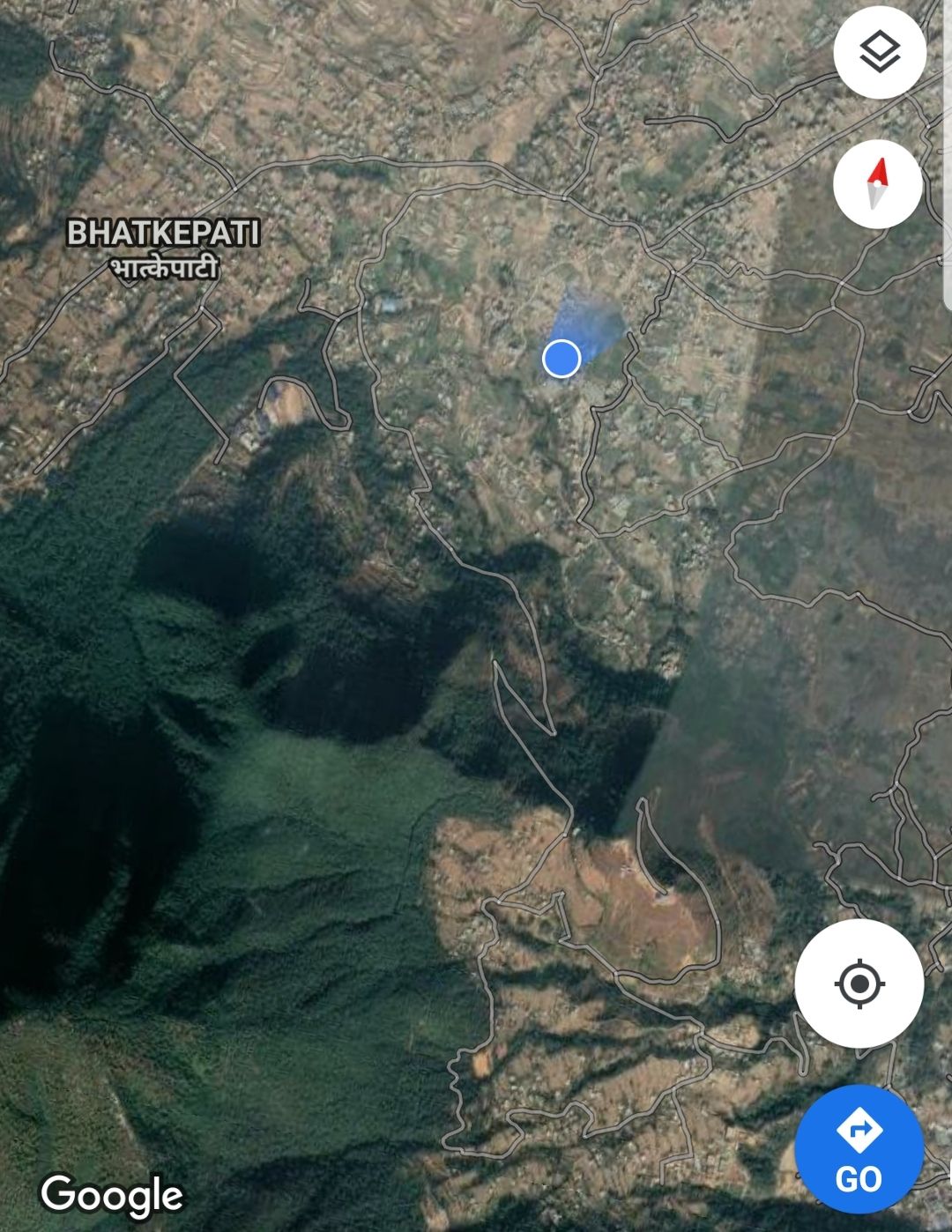Tap the compass to reset north
This screenshot has width=952, height=1232.
click(877, 184)
